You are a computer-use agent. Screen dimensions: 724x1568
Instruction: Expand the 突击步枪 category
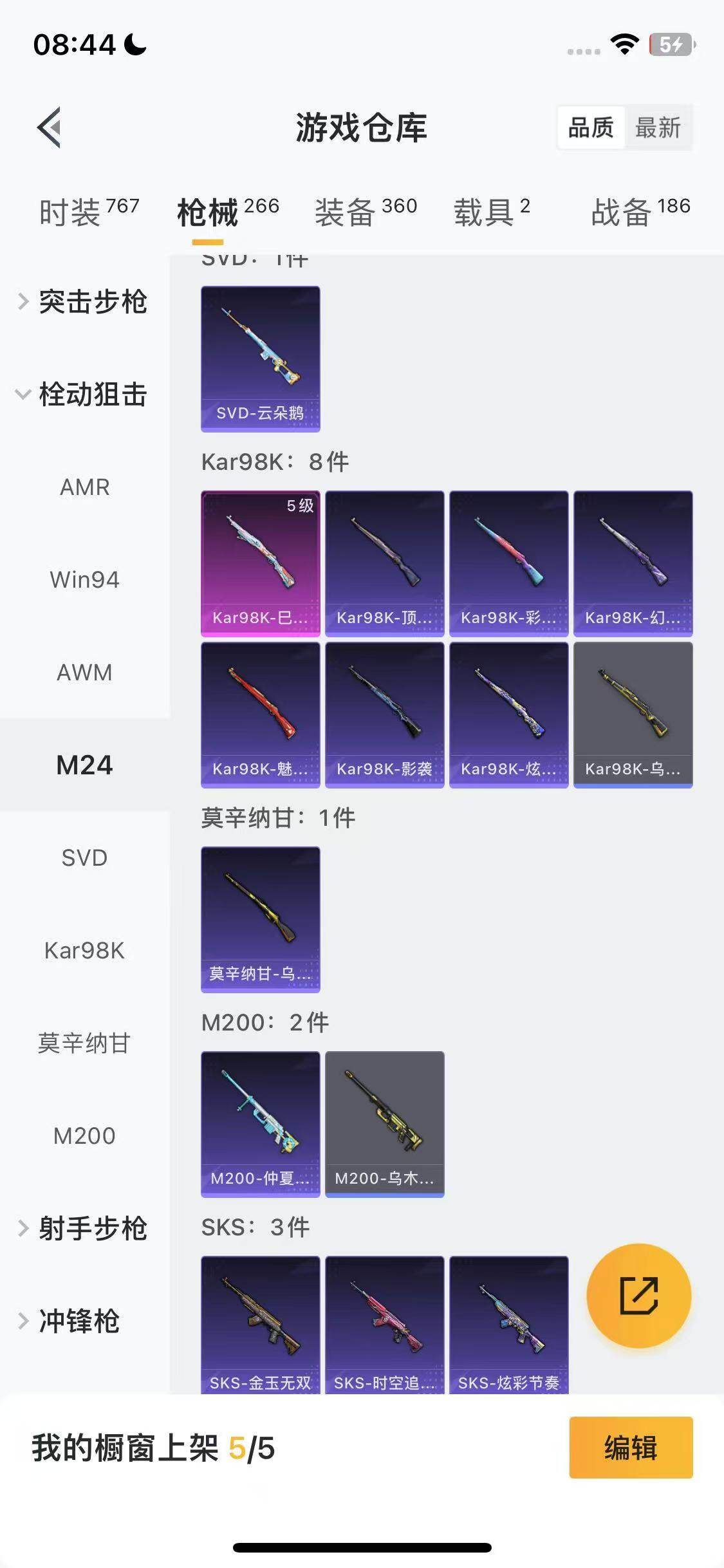[94, 301]
